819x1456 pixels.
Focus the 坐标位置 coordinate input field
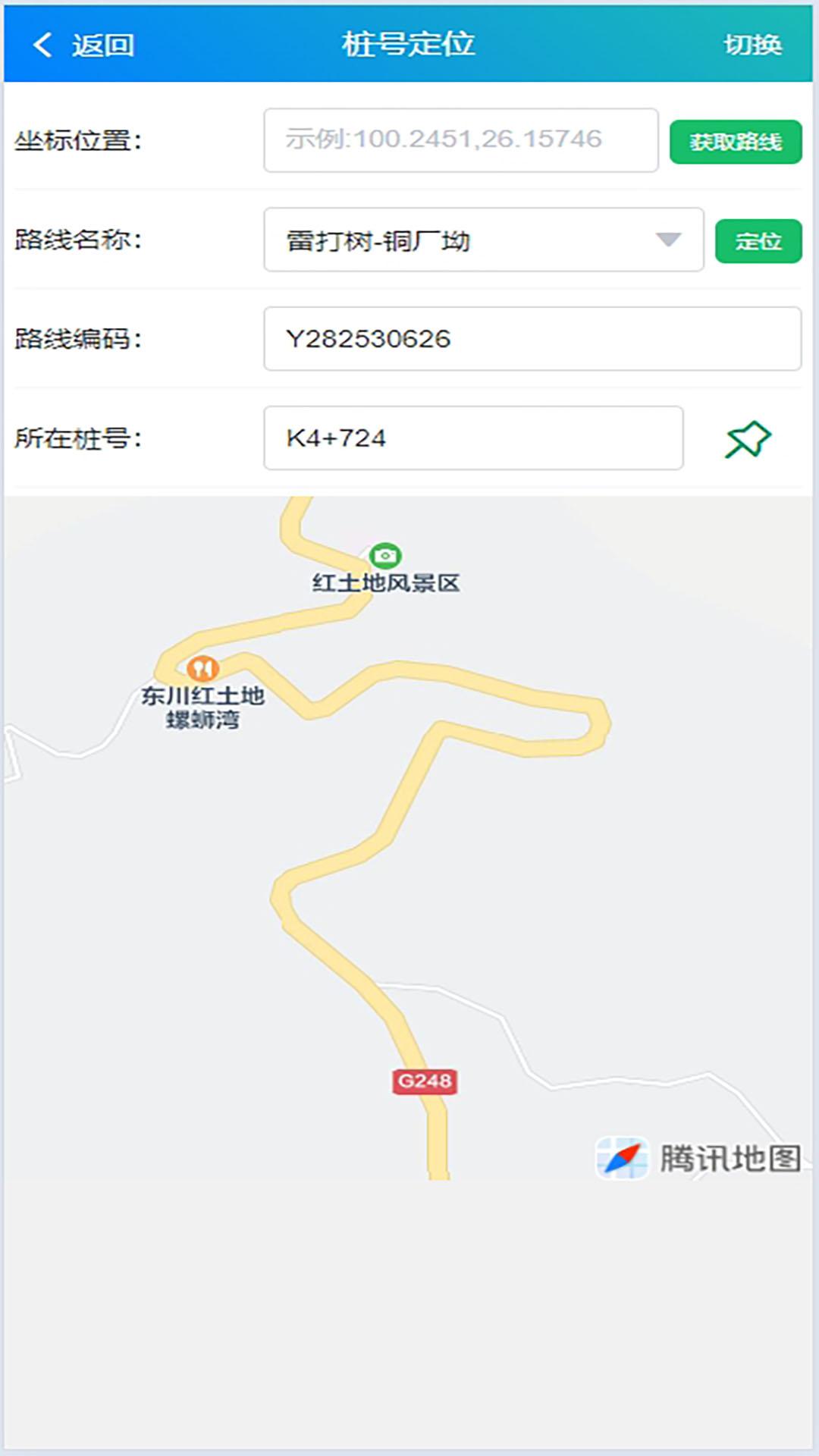pyautogui.click(x=460, y=140)
